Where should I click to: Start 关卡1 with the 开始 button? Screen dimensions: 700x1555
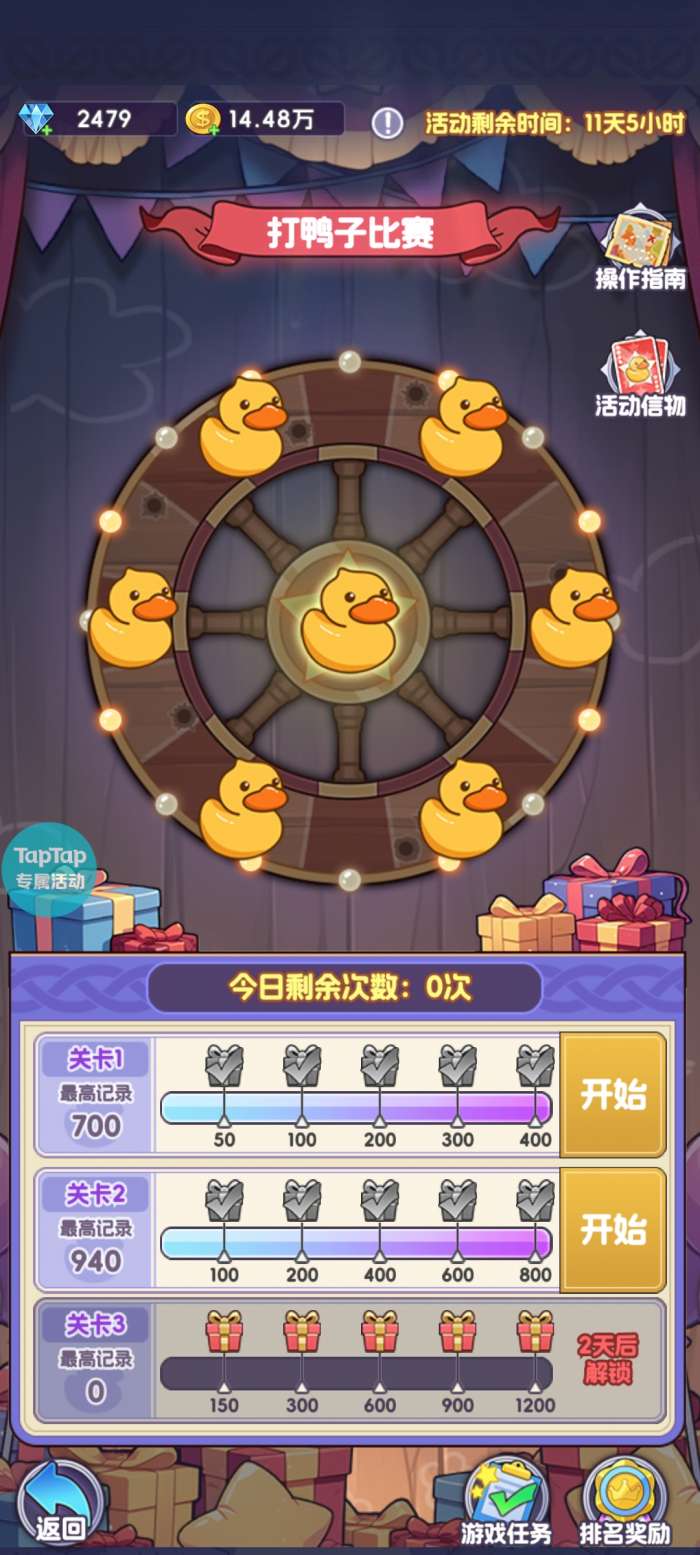(x=613, y=1095)
